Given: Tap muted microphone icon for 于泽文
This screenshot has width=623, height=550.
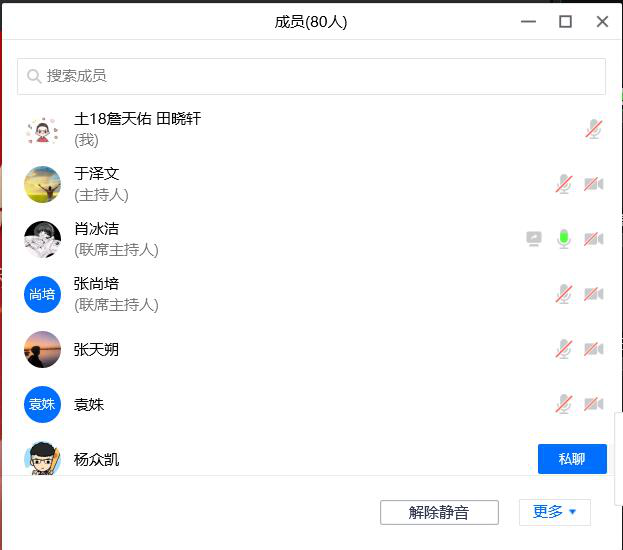Looking at the screenshot, I should pyautogui.click(x=564, y=184).
